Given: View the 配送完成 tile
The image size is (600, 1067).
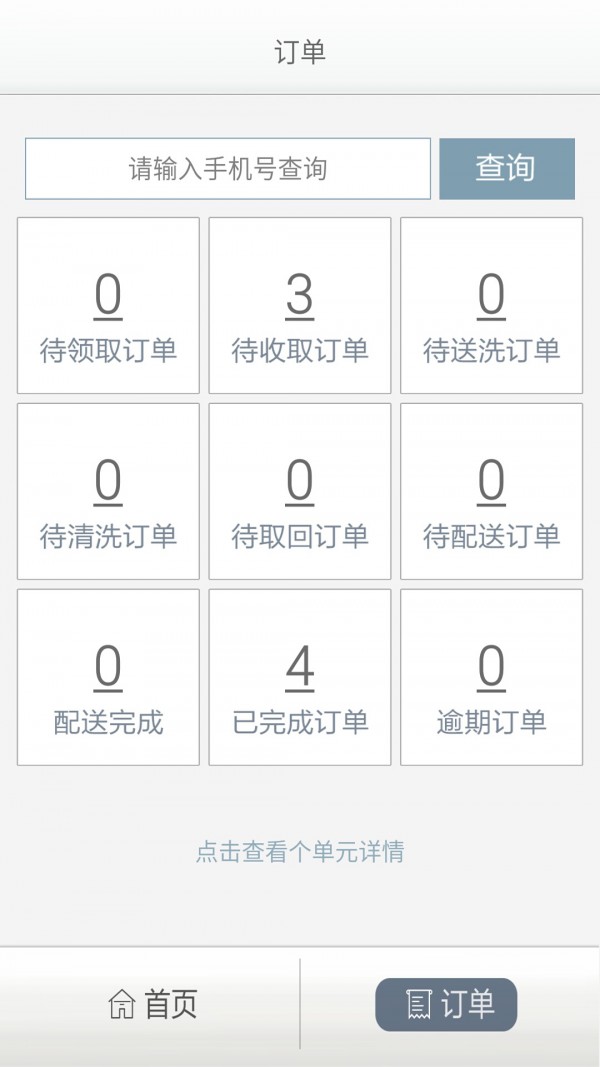Looking at the screenshot, I should (x=108, y=678).
